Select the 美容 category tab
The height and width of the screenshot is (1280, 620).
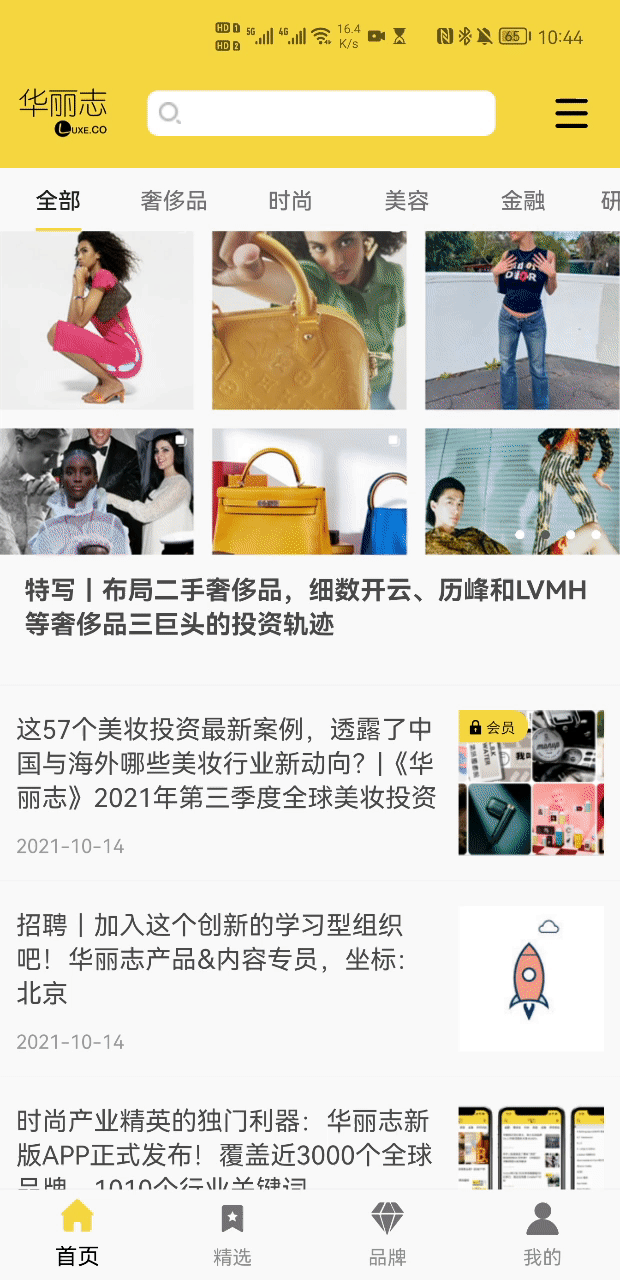[406, 201]
